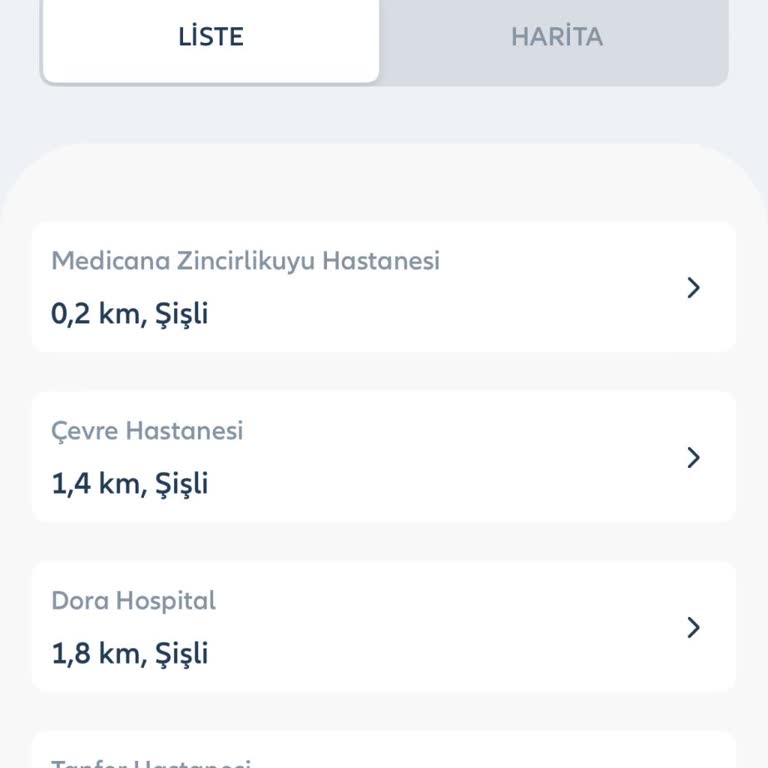Image resolution: width=768 pixels, height=768 pixels.
Task: Open the Çevre Hastanesi entry
Action: point(383,457)
